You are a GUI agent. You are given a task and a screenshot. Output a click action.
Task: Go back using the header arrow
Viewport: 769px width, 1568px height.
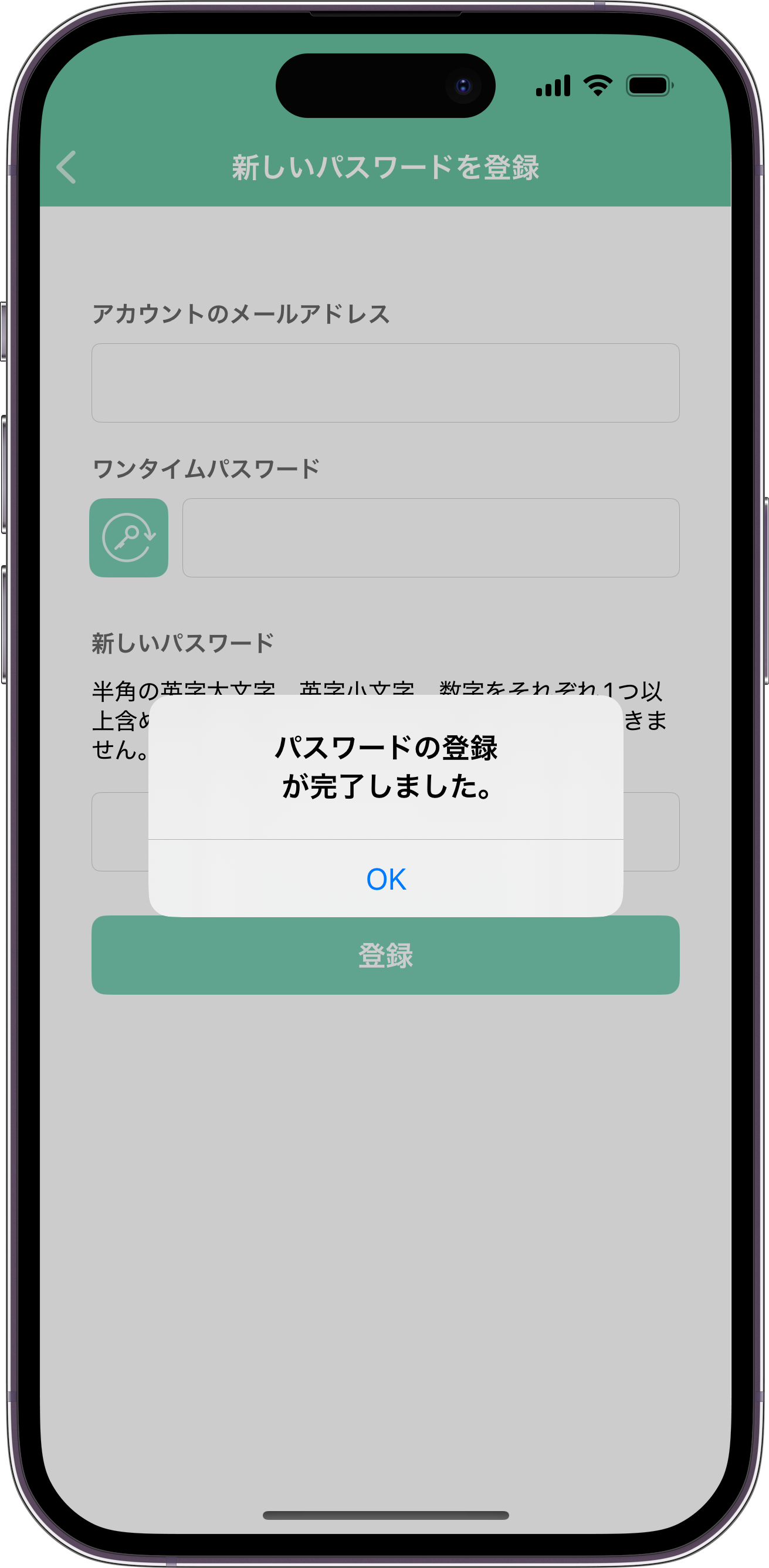tap(67, 167)
